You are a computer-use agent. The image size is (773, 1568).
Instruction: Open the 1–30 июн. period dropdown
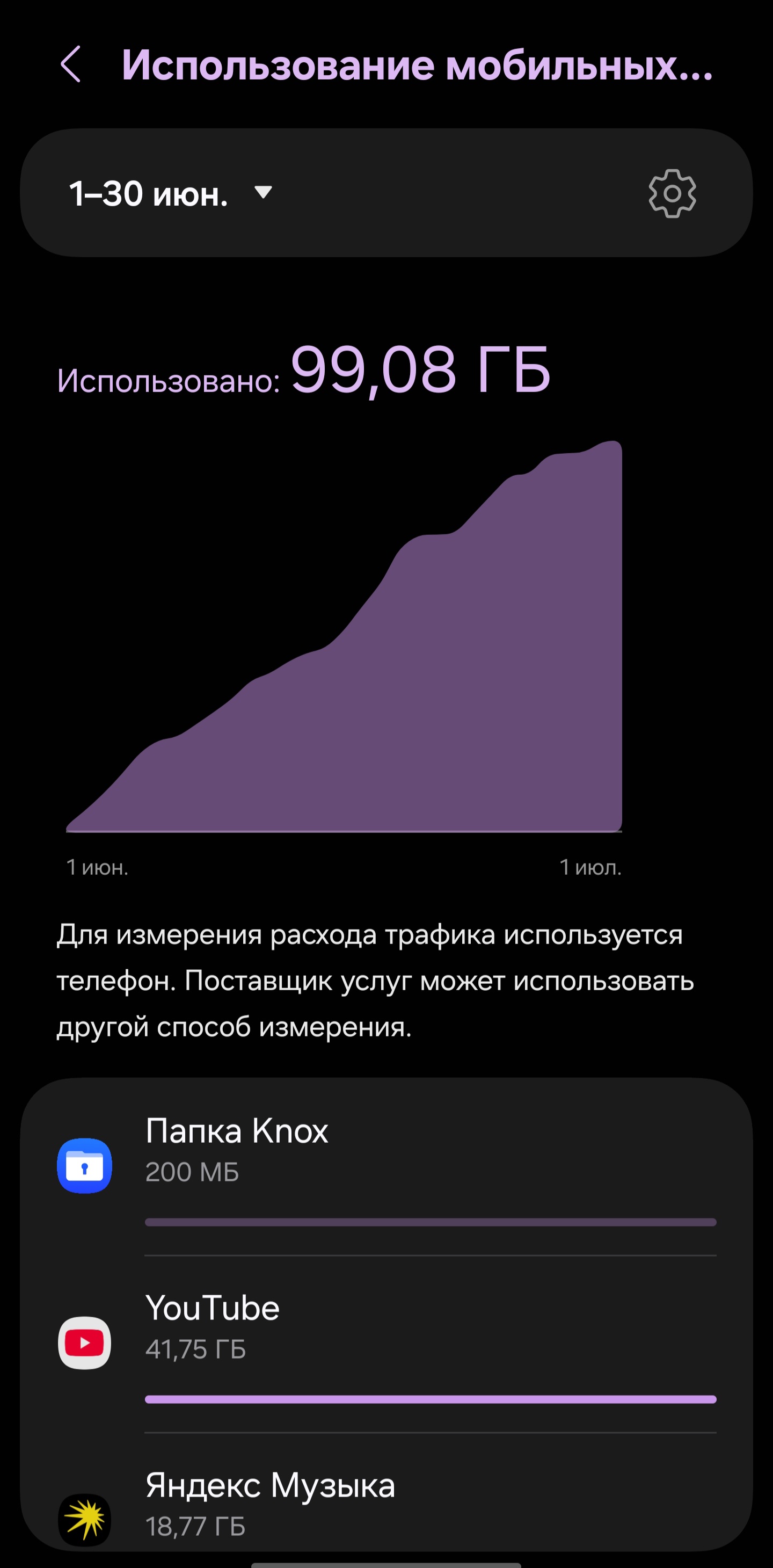pyautogui.click(x=170, y=193)
